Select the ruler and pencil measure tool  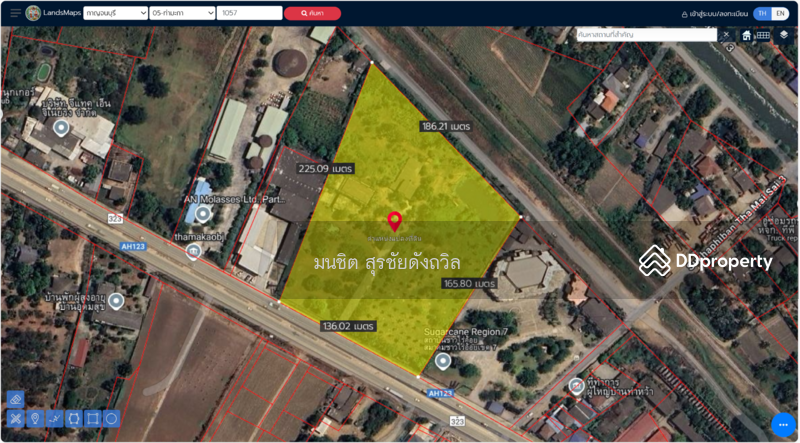(x=15, y=419)
